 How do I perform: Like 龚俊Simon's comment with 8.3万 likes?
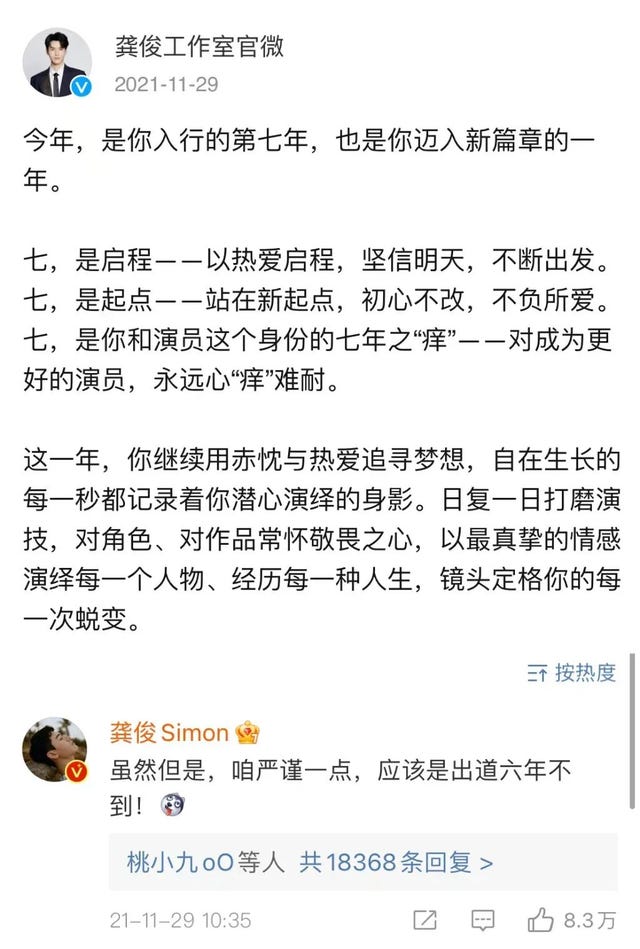542,919
